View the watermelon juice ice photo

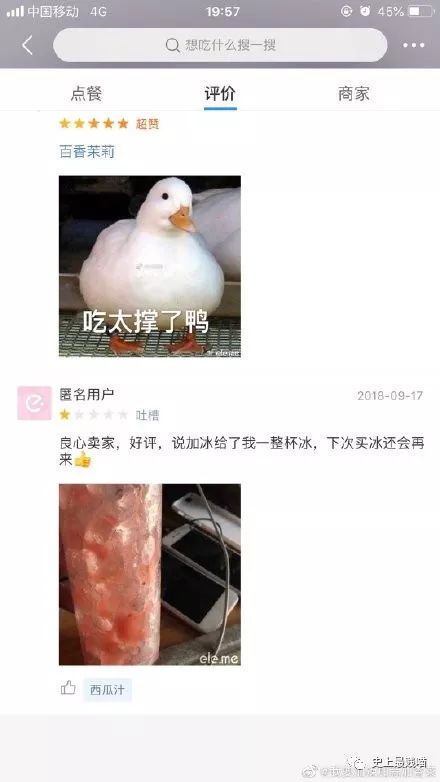pos(150,575)
